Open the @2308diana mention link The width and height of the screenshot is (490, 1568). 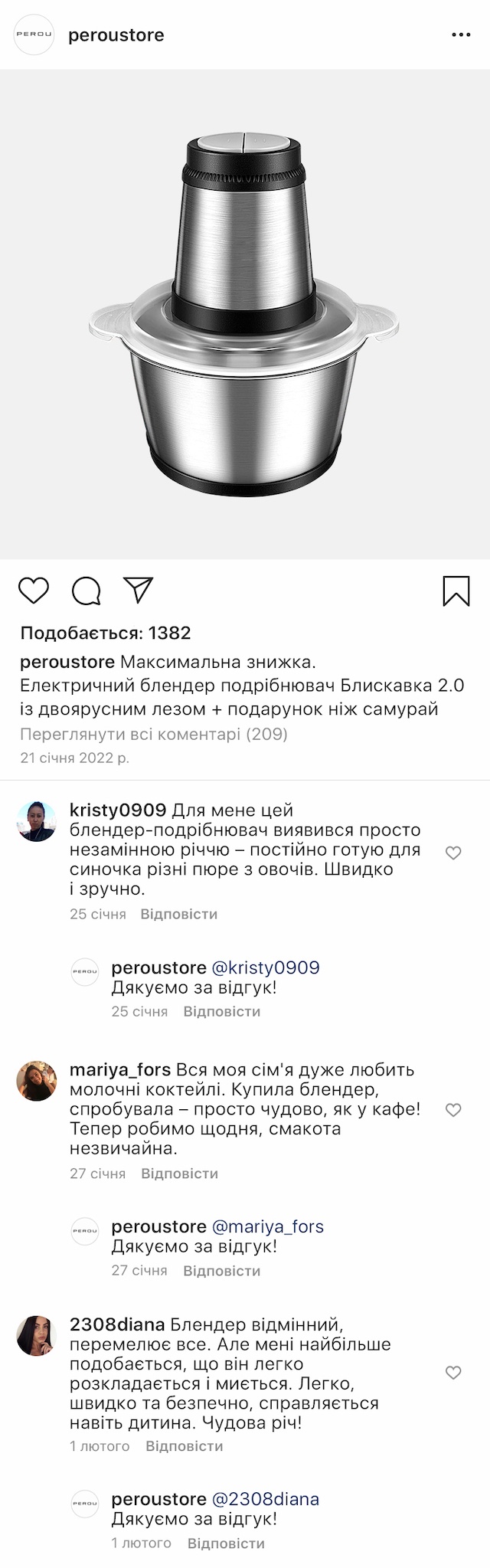pos(265,1499)
